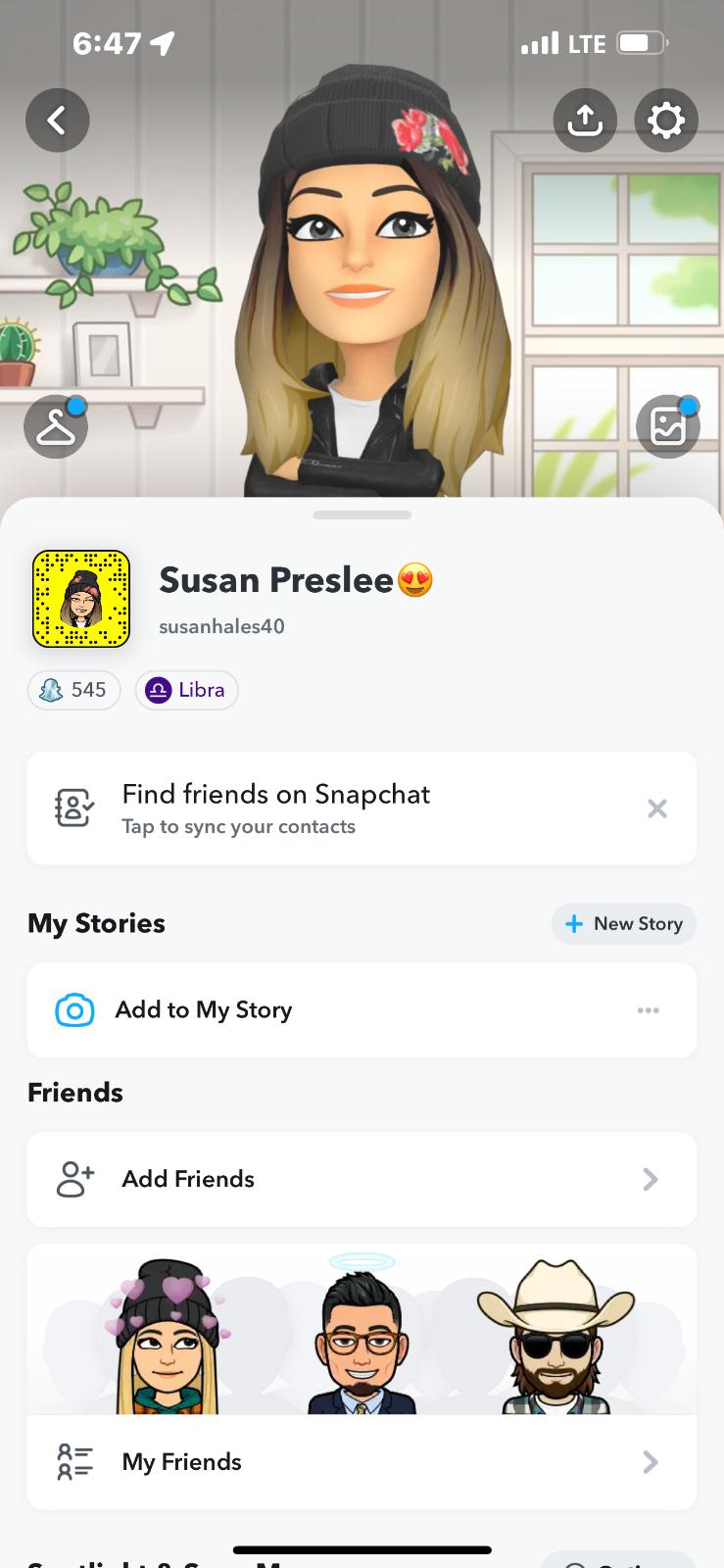Change Bitmoji outfit with hanger icon
The width and height of the screenshot is (724, 1568).
point(56,427)
